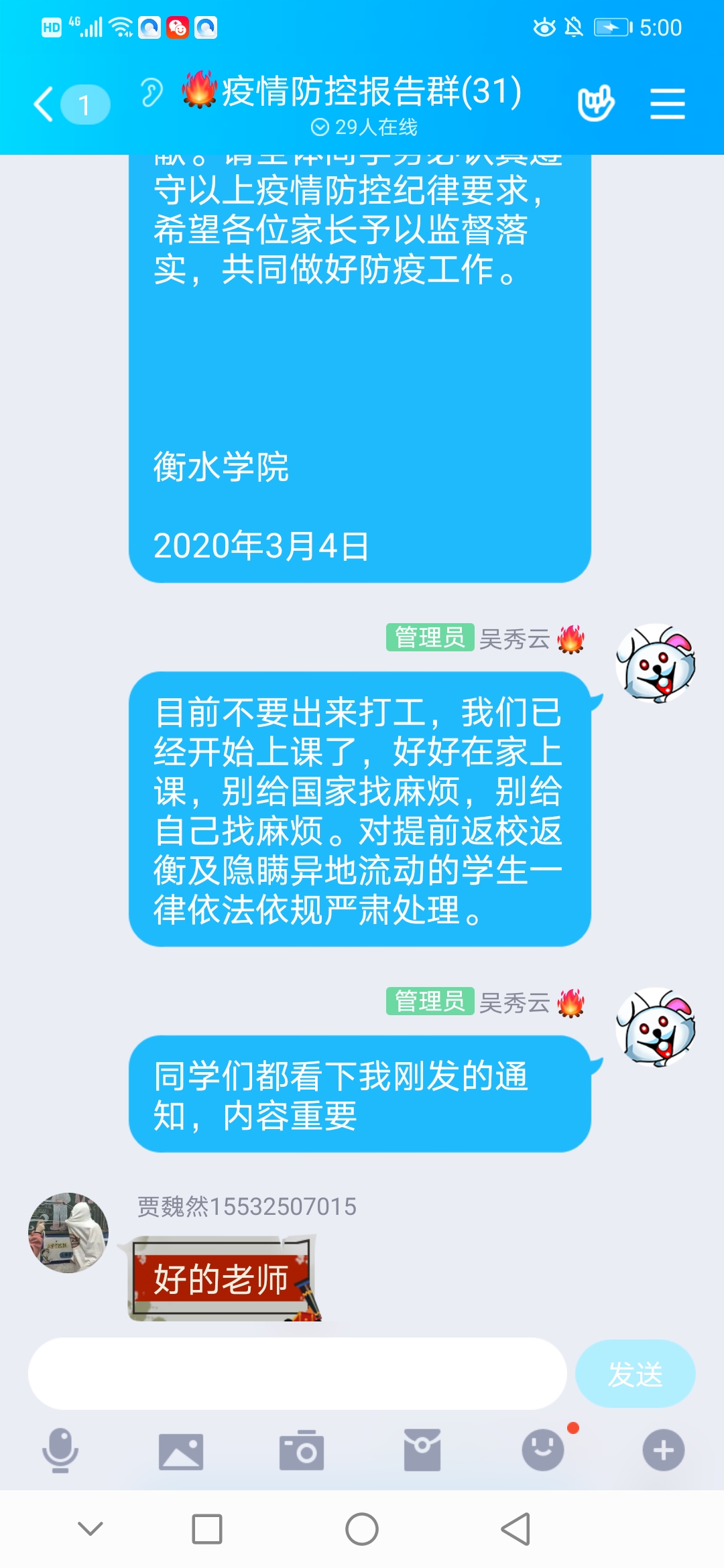The width and height of the screenshot is (724, 1568).
Task: Open the photo gallery picker
Action: tap(181, 1451)
